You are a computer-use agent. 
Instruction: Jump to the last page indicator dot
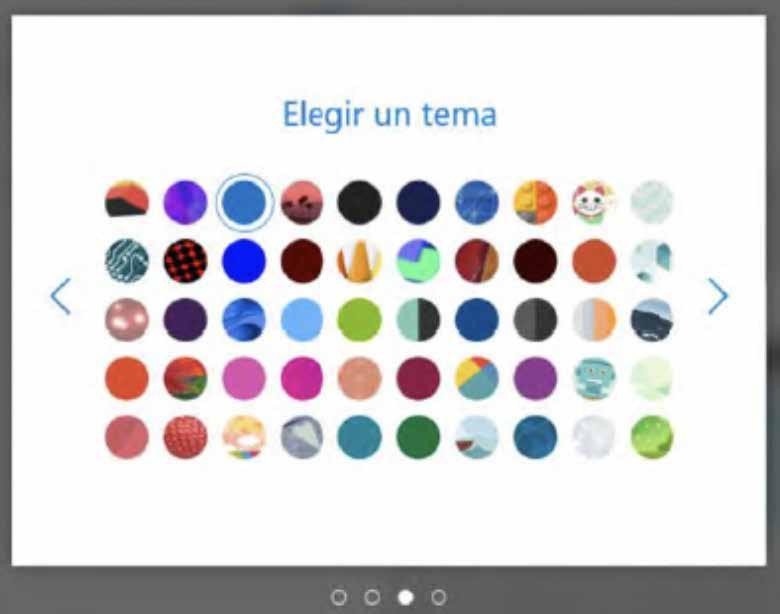coord(438,597)
